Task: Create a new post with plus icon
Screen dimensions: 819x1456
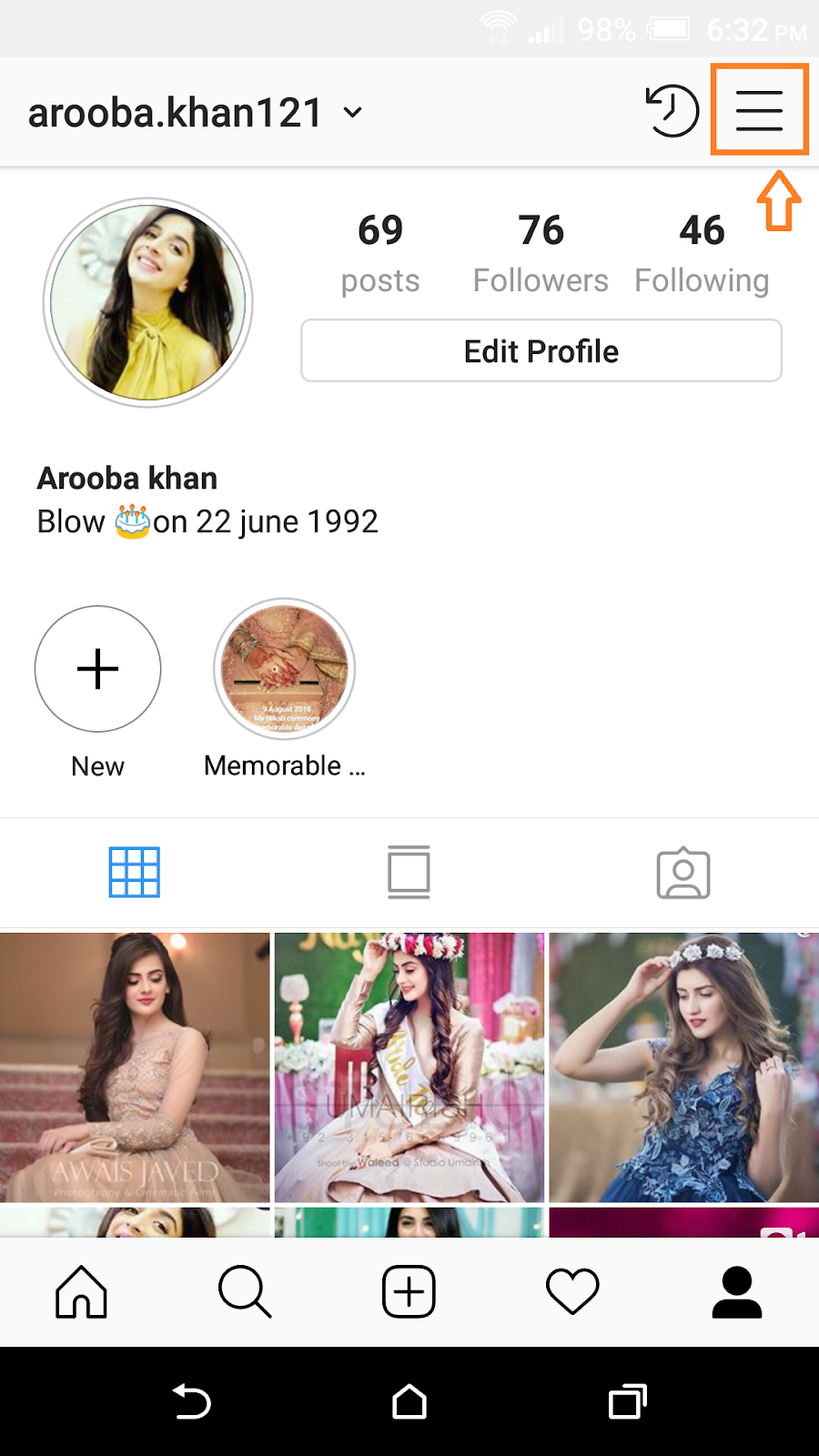Action: click(x=409, y=1291)
